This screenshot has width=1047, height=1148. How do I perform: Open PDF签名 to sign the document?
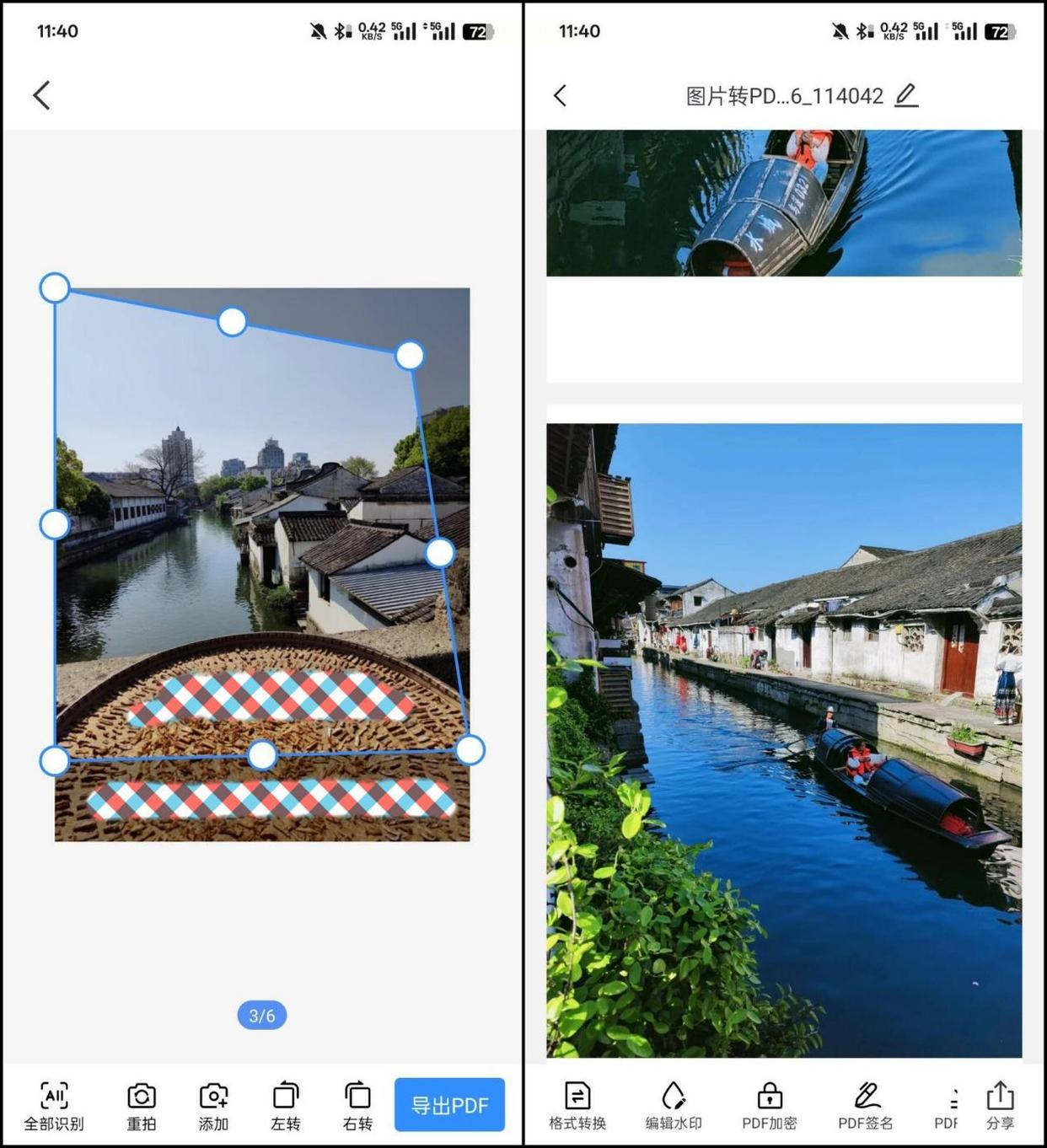click(866, 1105)
